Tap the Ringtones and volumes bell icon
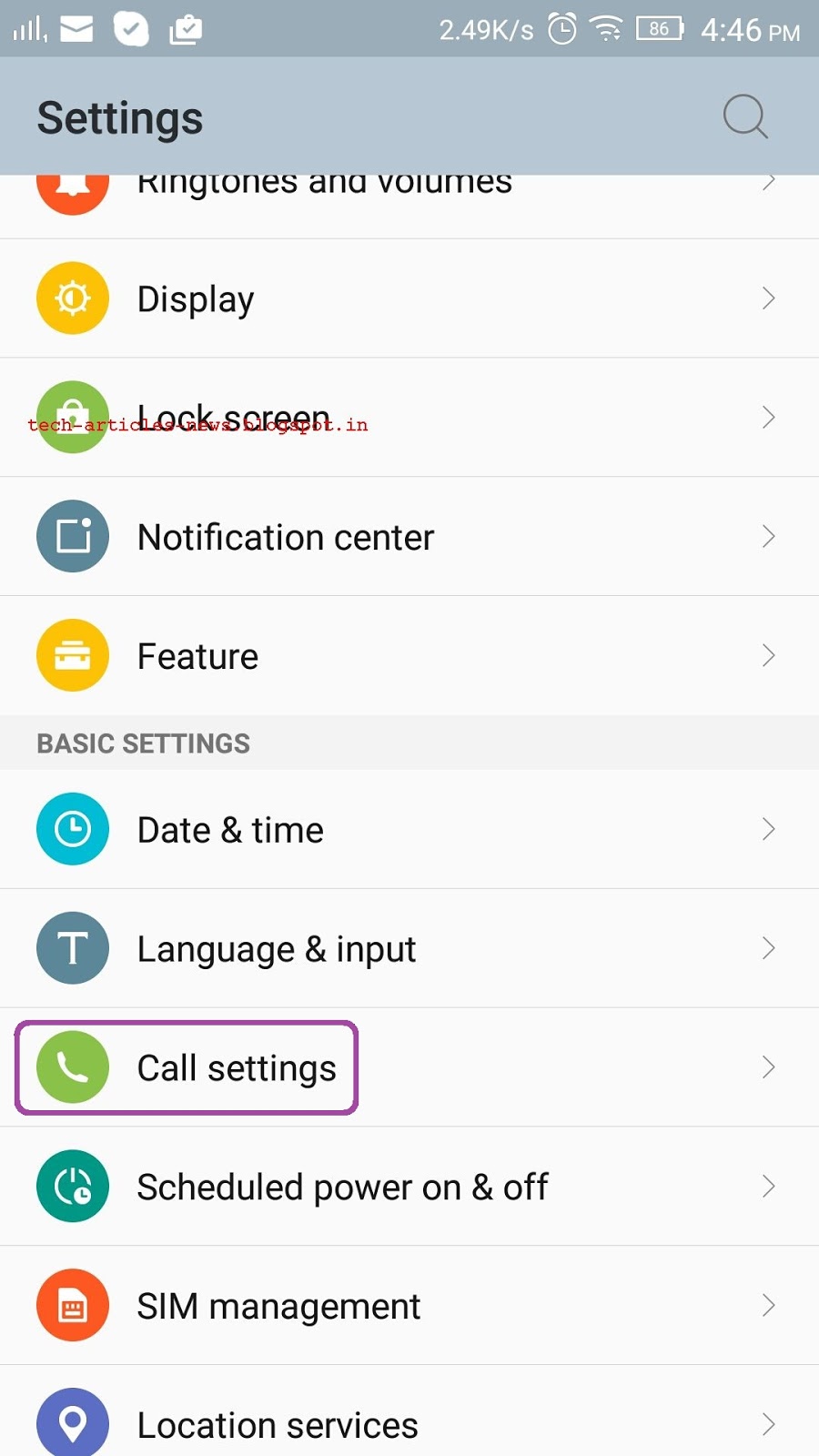 [72, 187]
